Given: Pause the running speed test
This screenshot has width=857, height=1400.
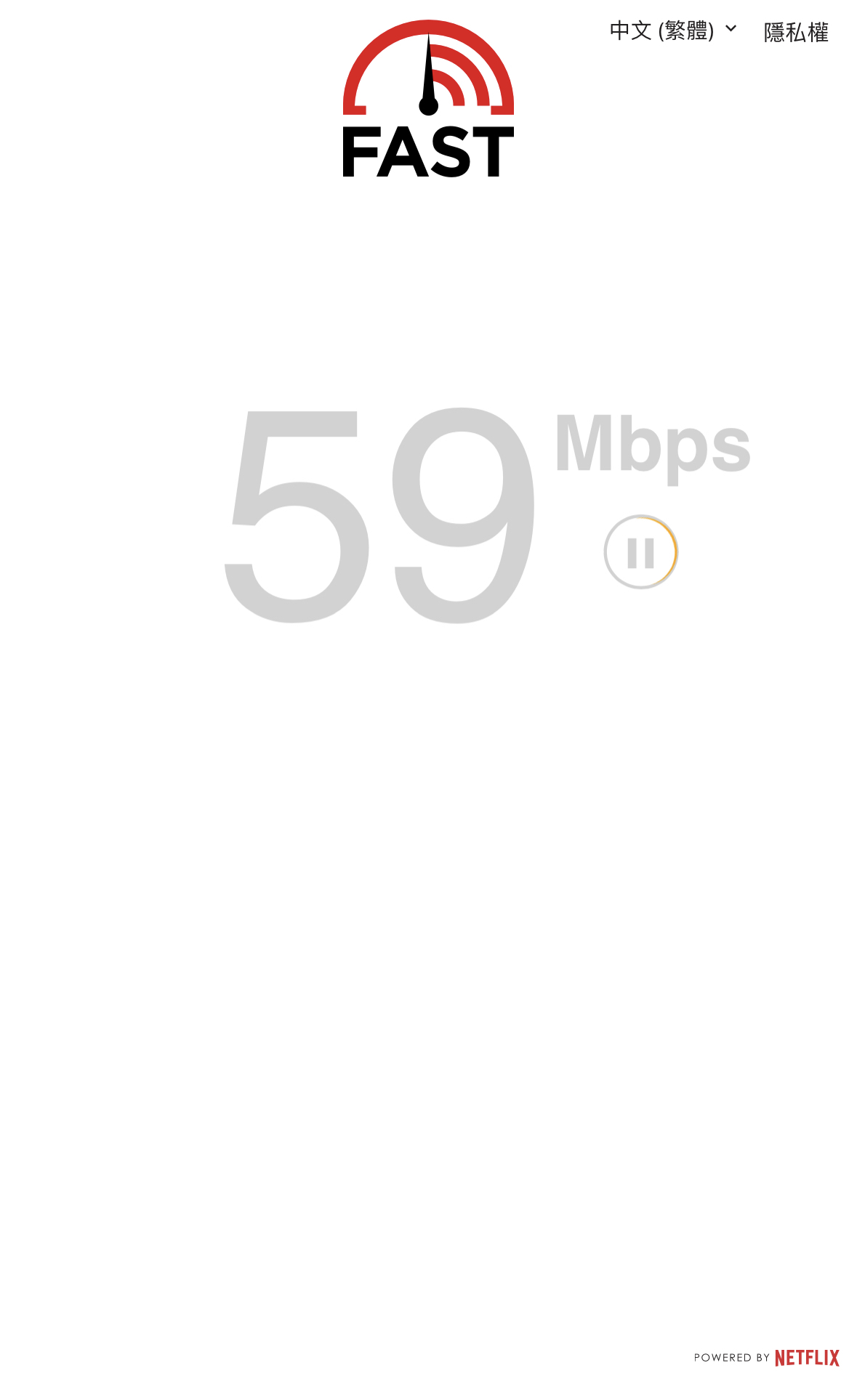Looking at the screenshot, I should [x=640, y=552].
